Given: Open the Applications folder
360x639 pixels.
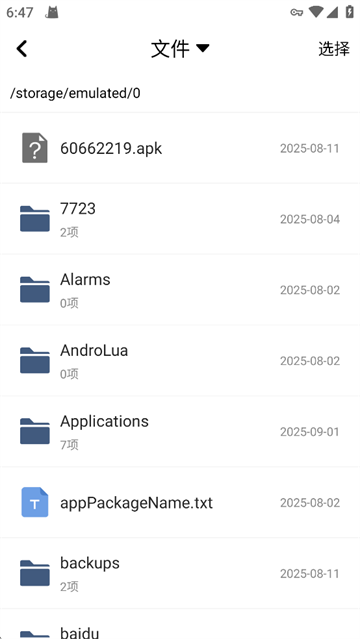Looking at the screenshot, I should tap(180, 432).
